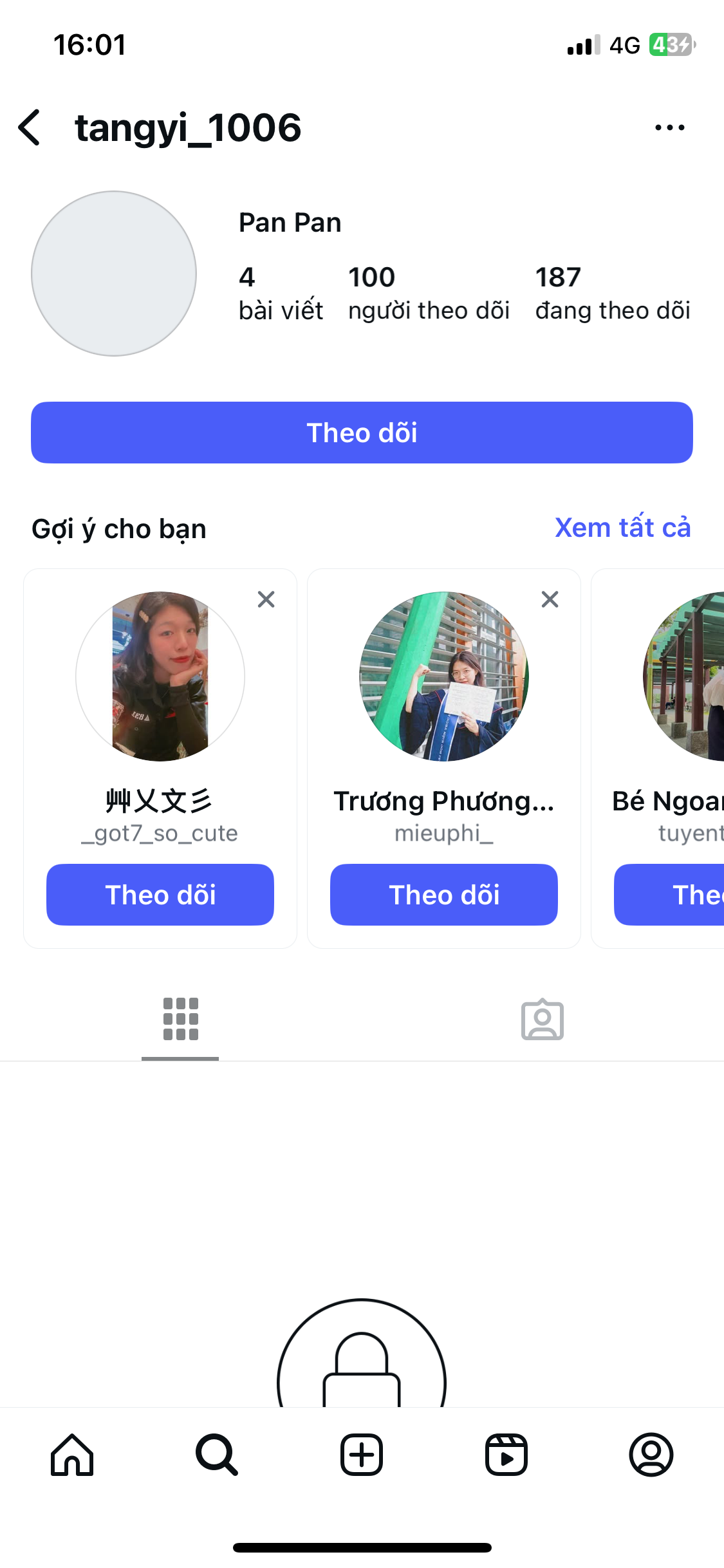724x1568 pixels.
Task: Open Xem tất cả suggestions link
Action: coord(622,528)
